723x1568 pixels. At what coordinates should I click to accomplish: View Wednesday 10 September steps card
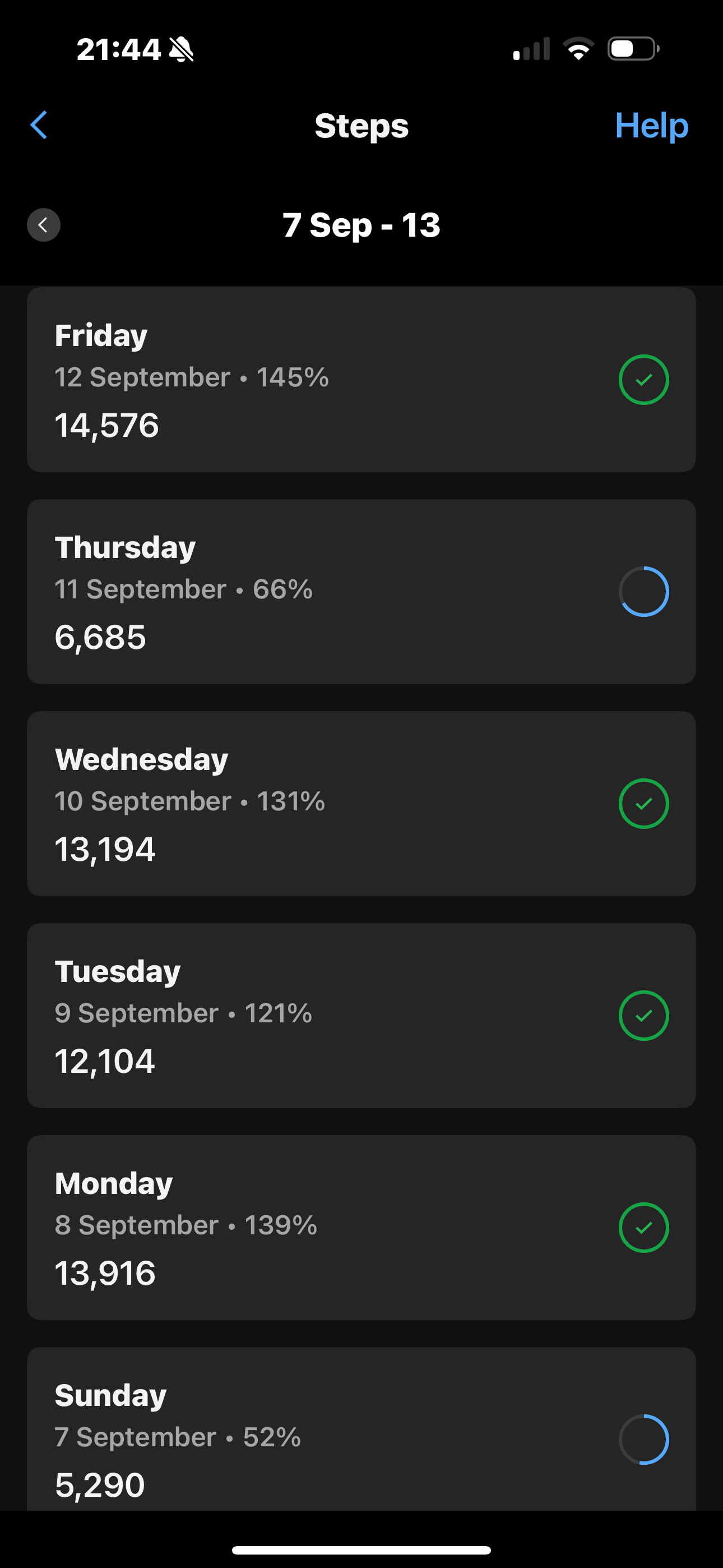[x=361, y=804]
